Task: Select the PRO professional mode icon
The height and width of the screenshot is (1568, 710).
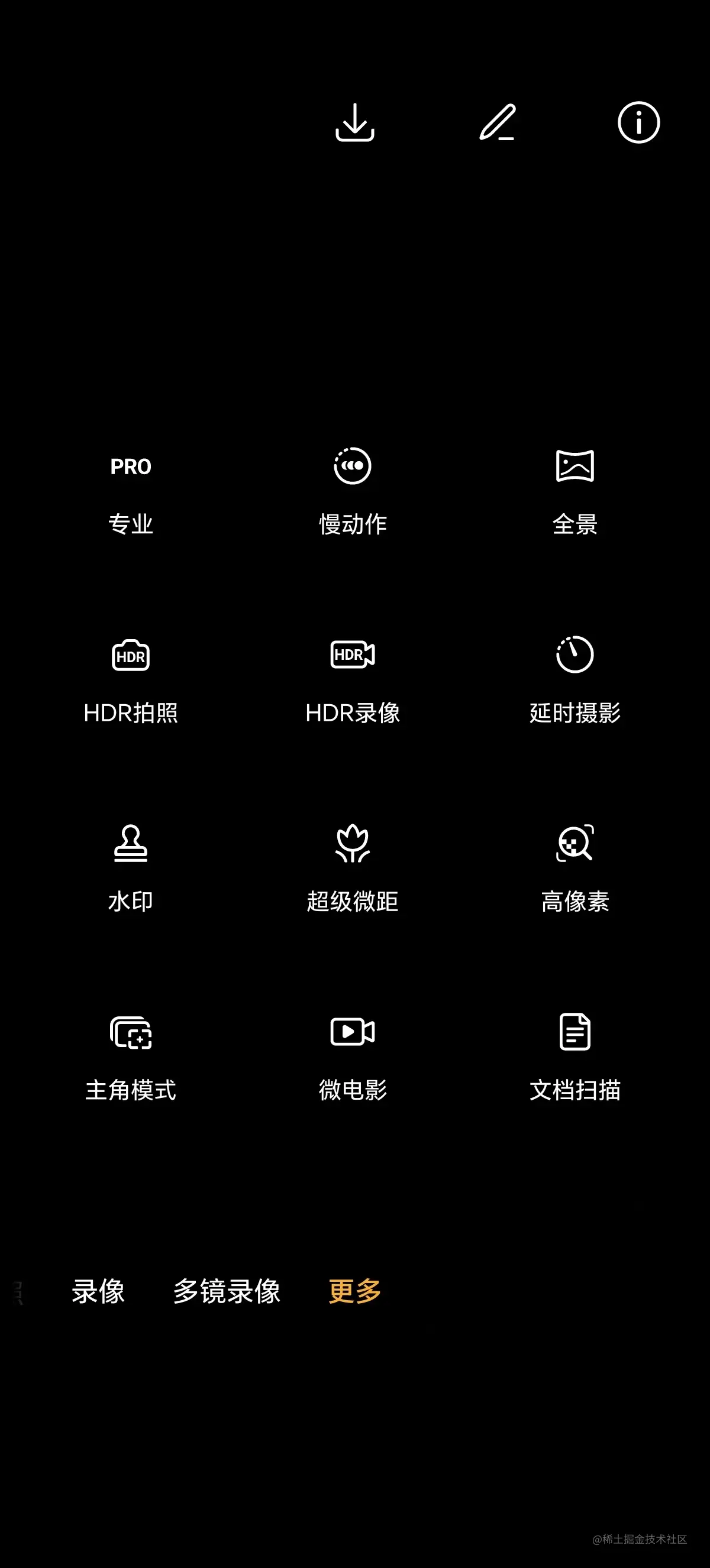Action: pos(130,468)
